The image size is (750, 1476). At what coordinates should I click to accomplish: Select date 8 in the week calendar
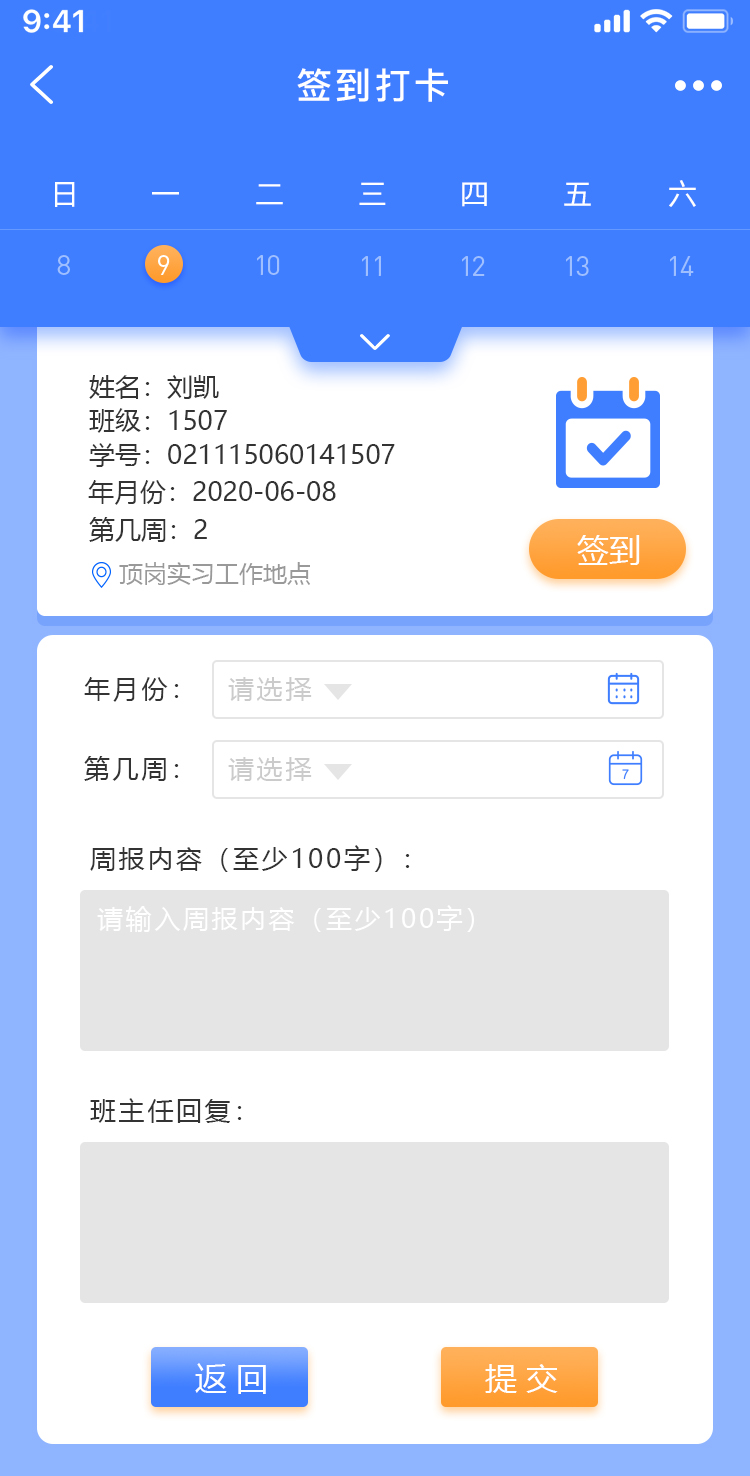(x=64, y=266)
